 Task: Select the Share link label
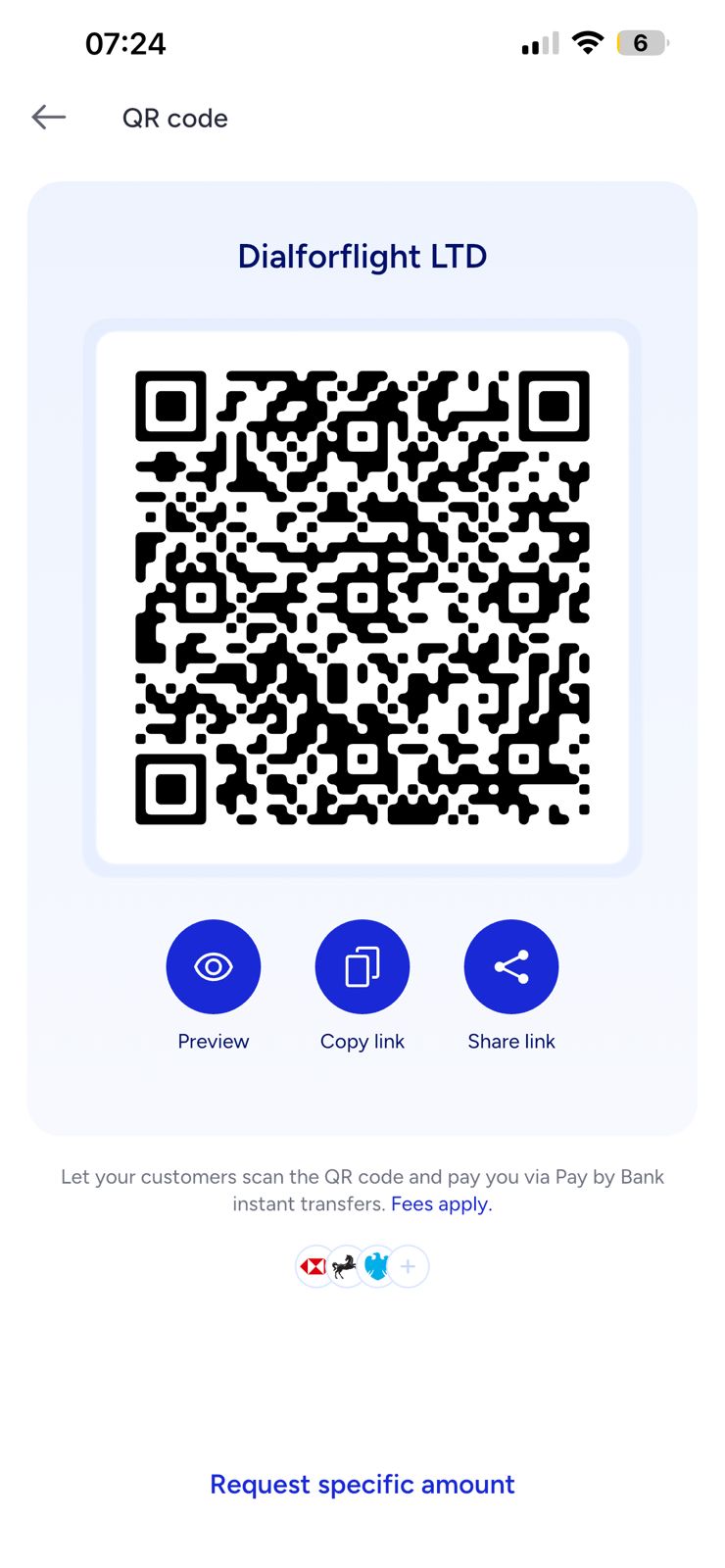click(x=510, y=1041)
